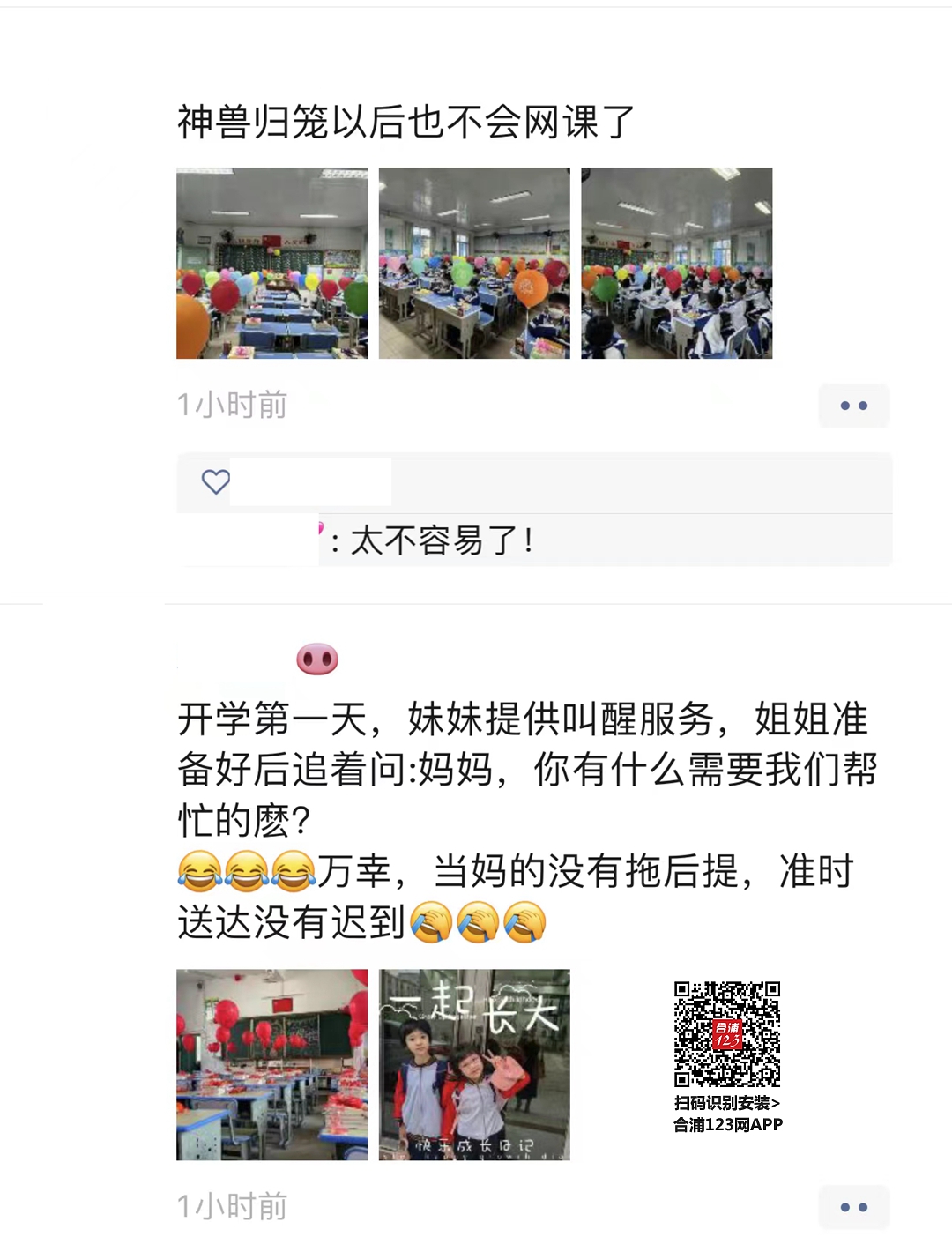The height and width of the screenshot is (1237, 952).
Task: Open the 一起长大 photo of two sisters
Action: click(x=474, y=1064)
